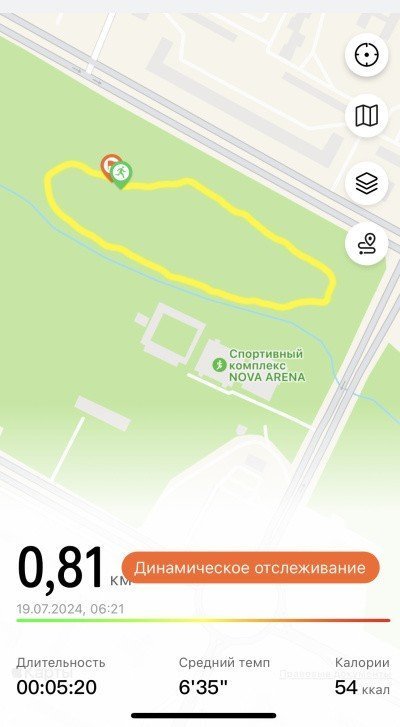Open the map type selector
The height and width of the screenshot is (727, 400).
click(x=367, y=115)
